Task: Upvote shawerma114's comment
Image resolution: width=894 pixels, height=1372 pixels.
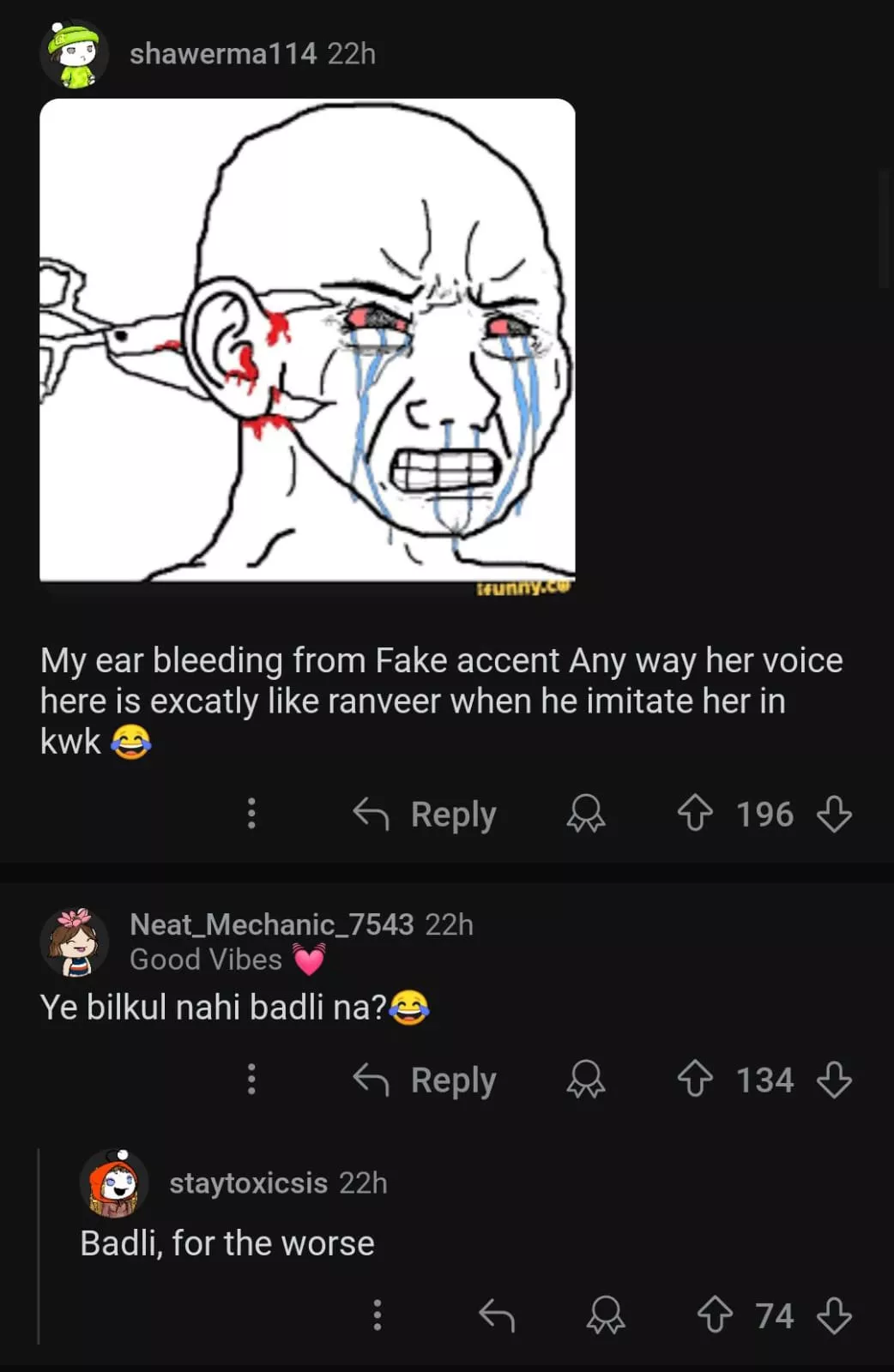Action: click(x=694, y=813)
